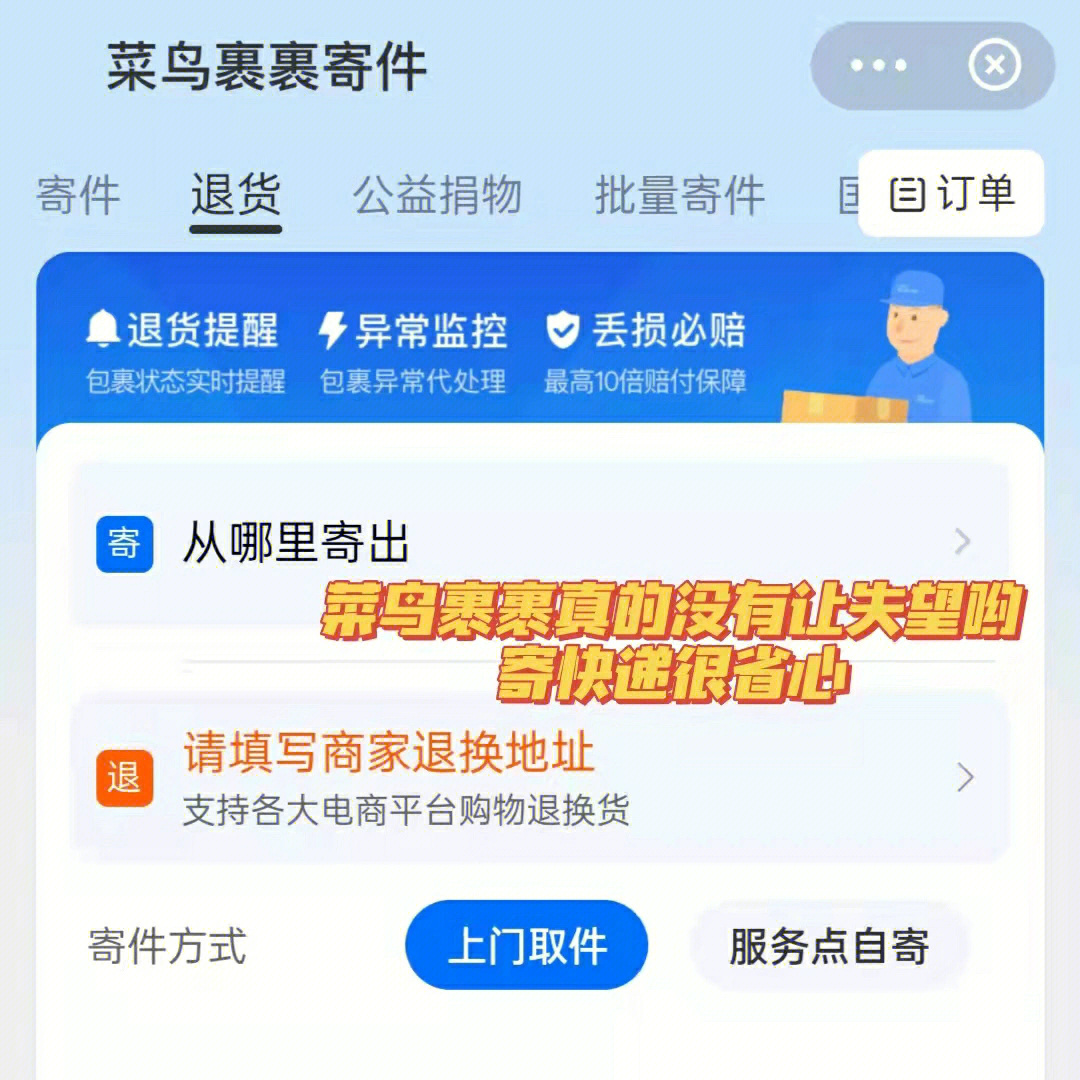This screenshot has height=1080, width=1080.
Task: Close the 菜鸟裹裹寄件 mini-program
Action: point(994,66)
